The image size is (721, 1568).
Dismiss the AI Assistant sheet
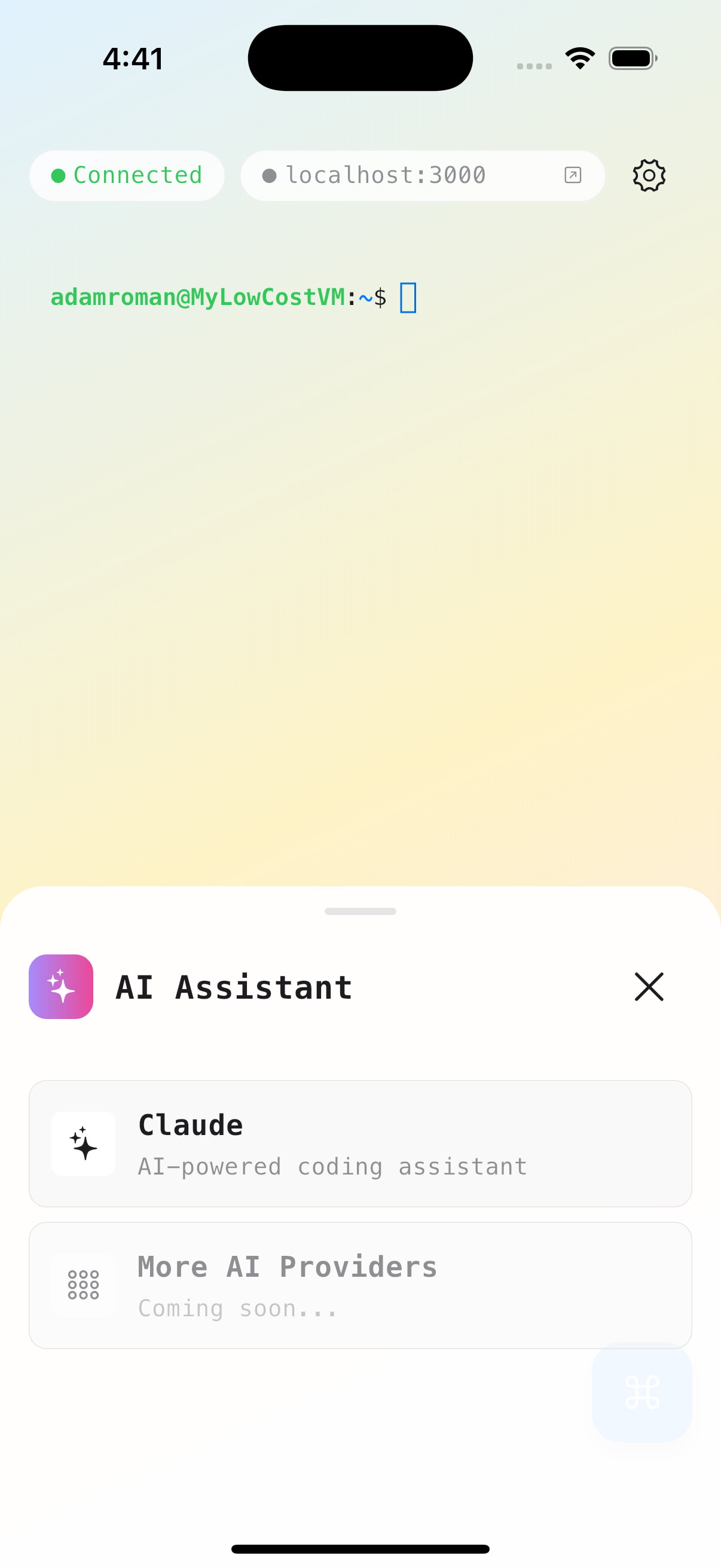648,987
